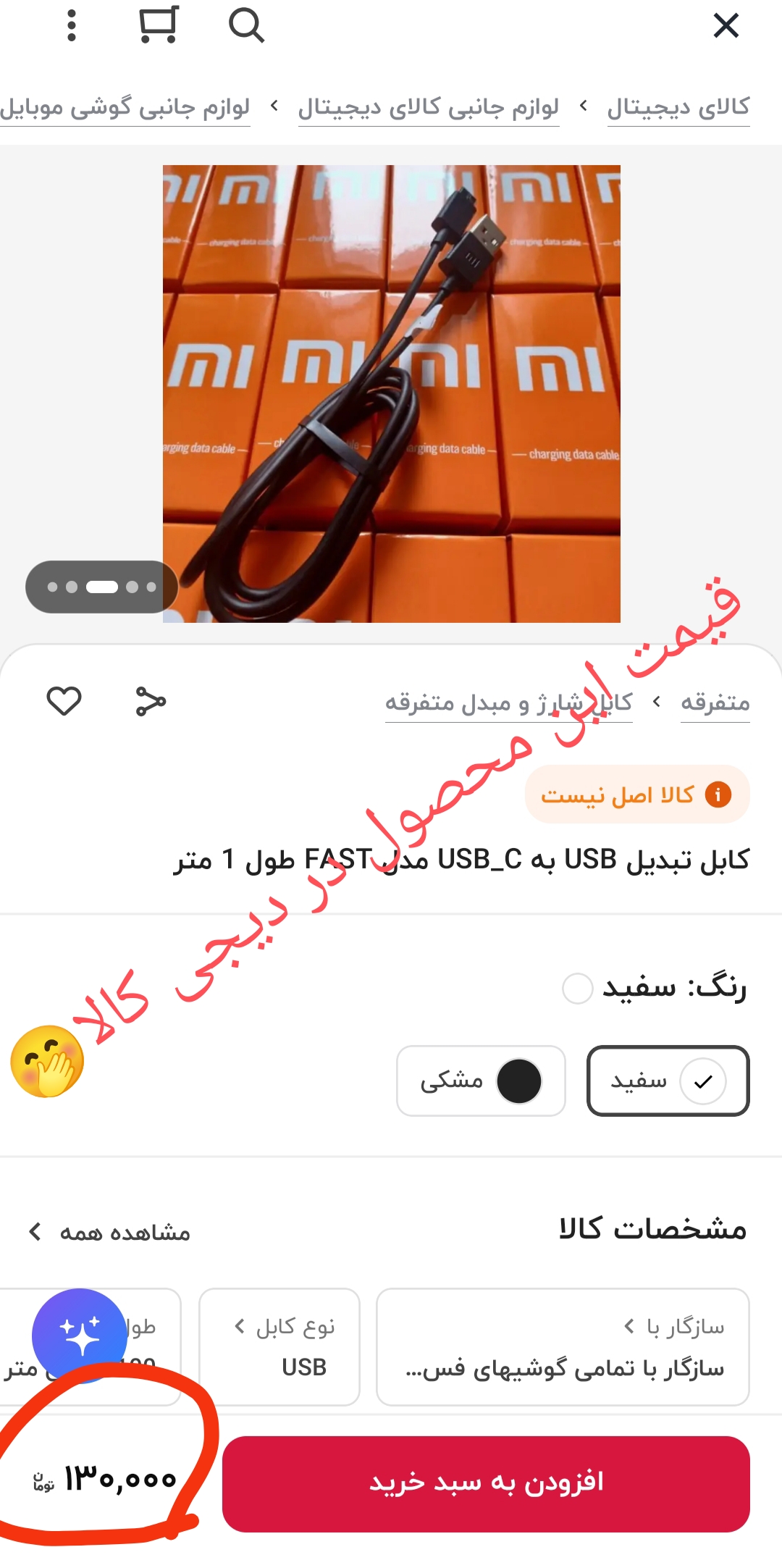The height and width of the screenshot is (1568, 782).
Task: Open the نوع کابل USB spec card
Action: (x=279, y=1346)
